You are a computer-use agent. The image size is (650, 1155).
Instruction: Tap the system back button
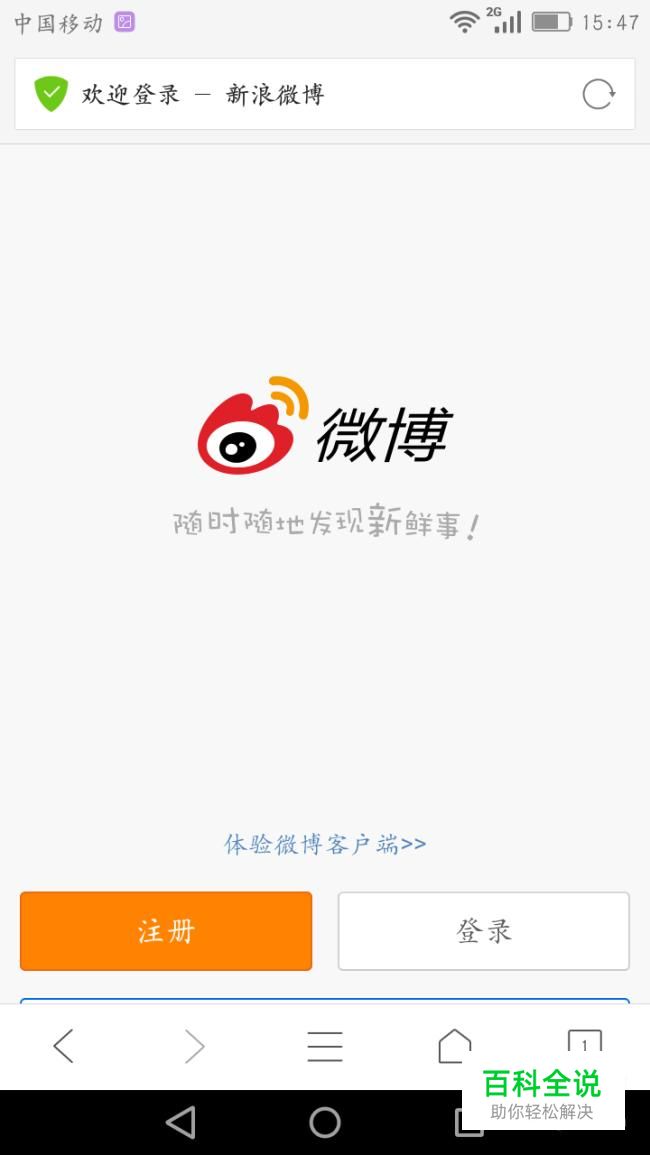click(181, 1122)
